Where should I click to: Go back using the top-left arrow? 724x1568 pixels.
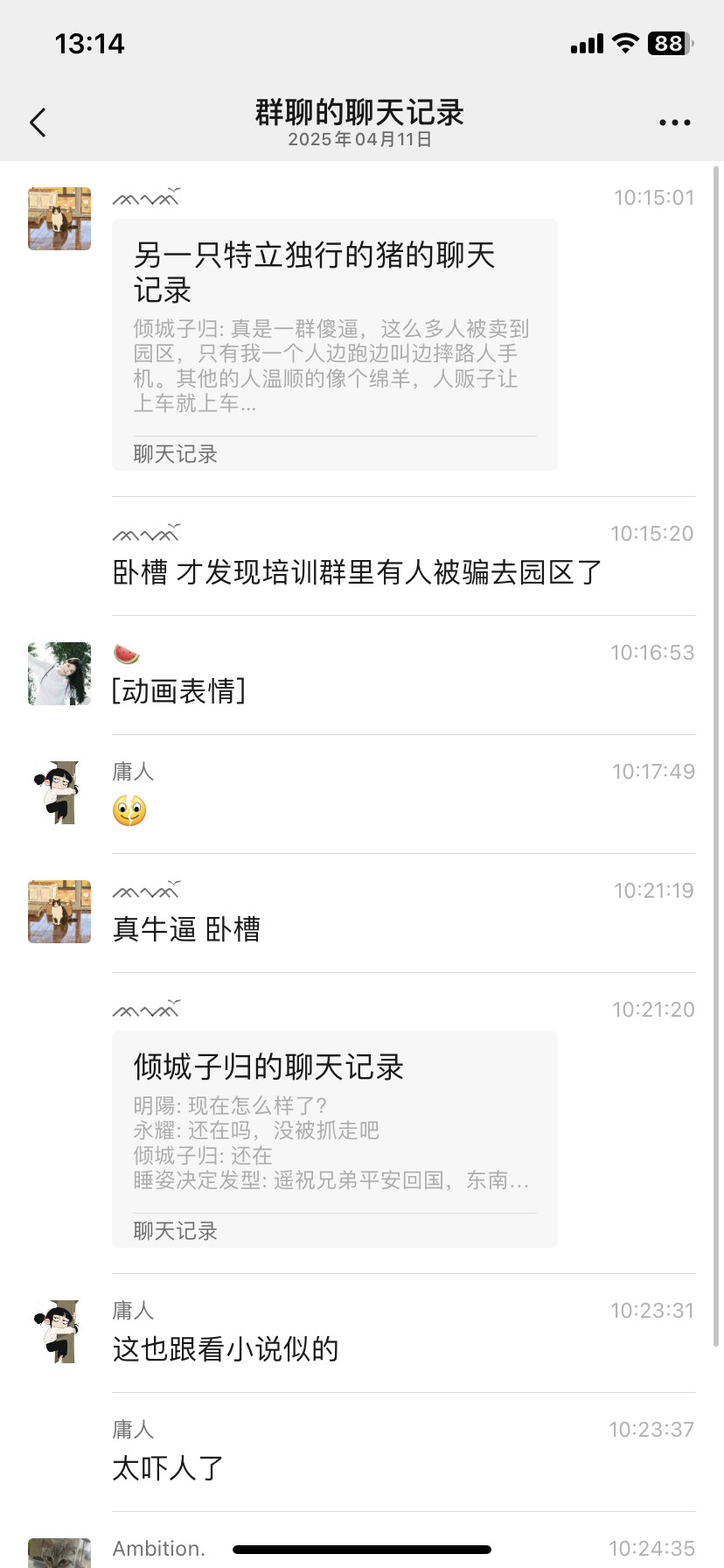38,122
